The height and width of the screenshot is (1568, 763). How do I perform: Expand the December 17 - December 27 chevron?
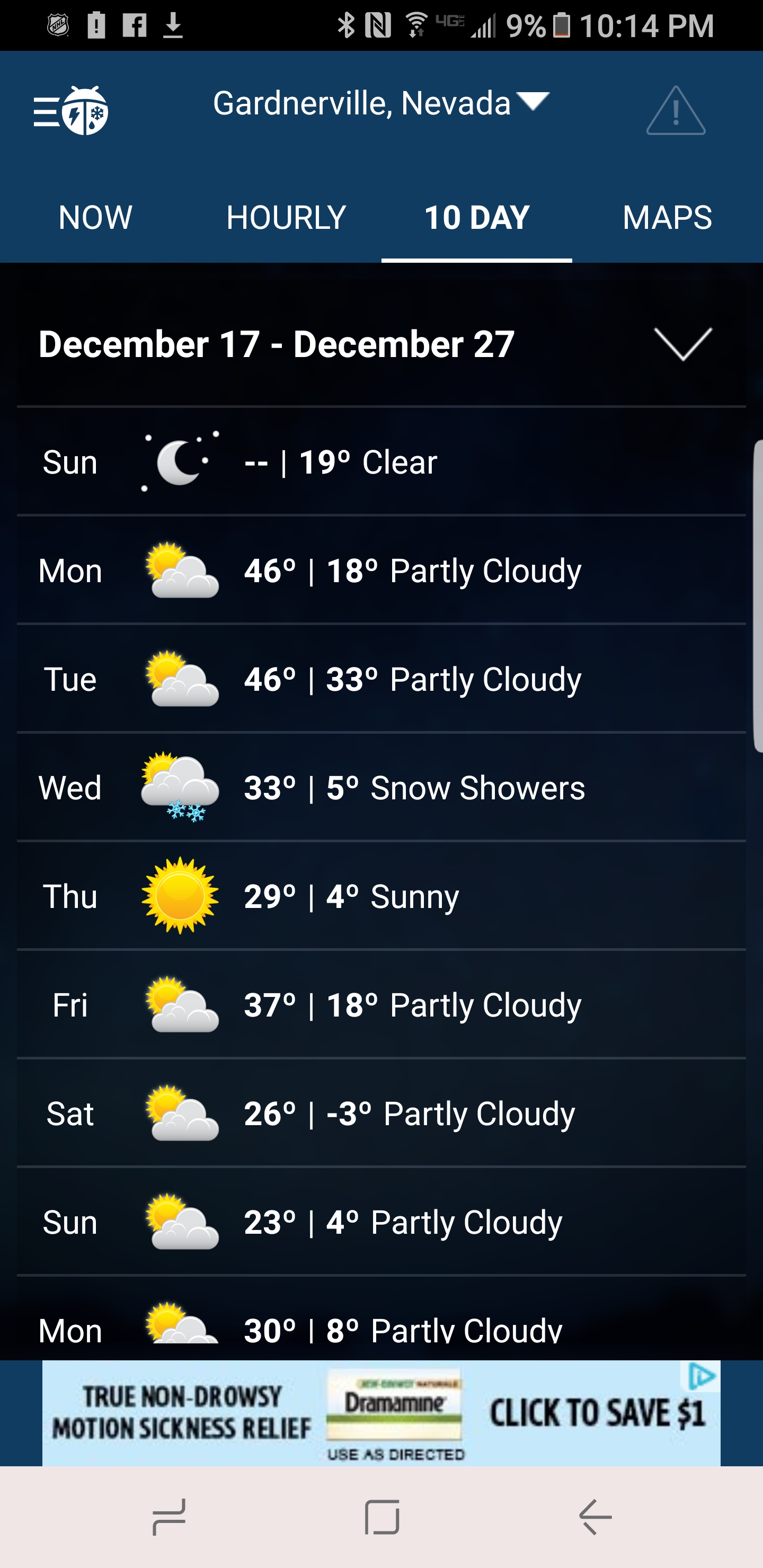(682, 344)
